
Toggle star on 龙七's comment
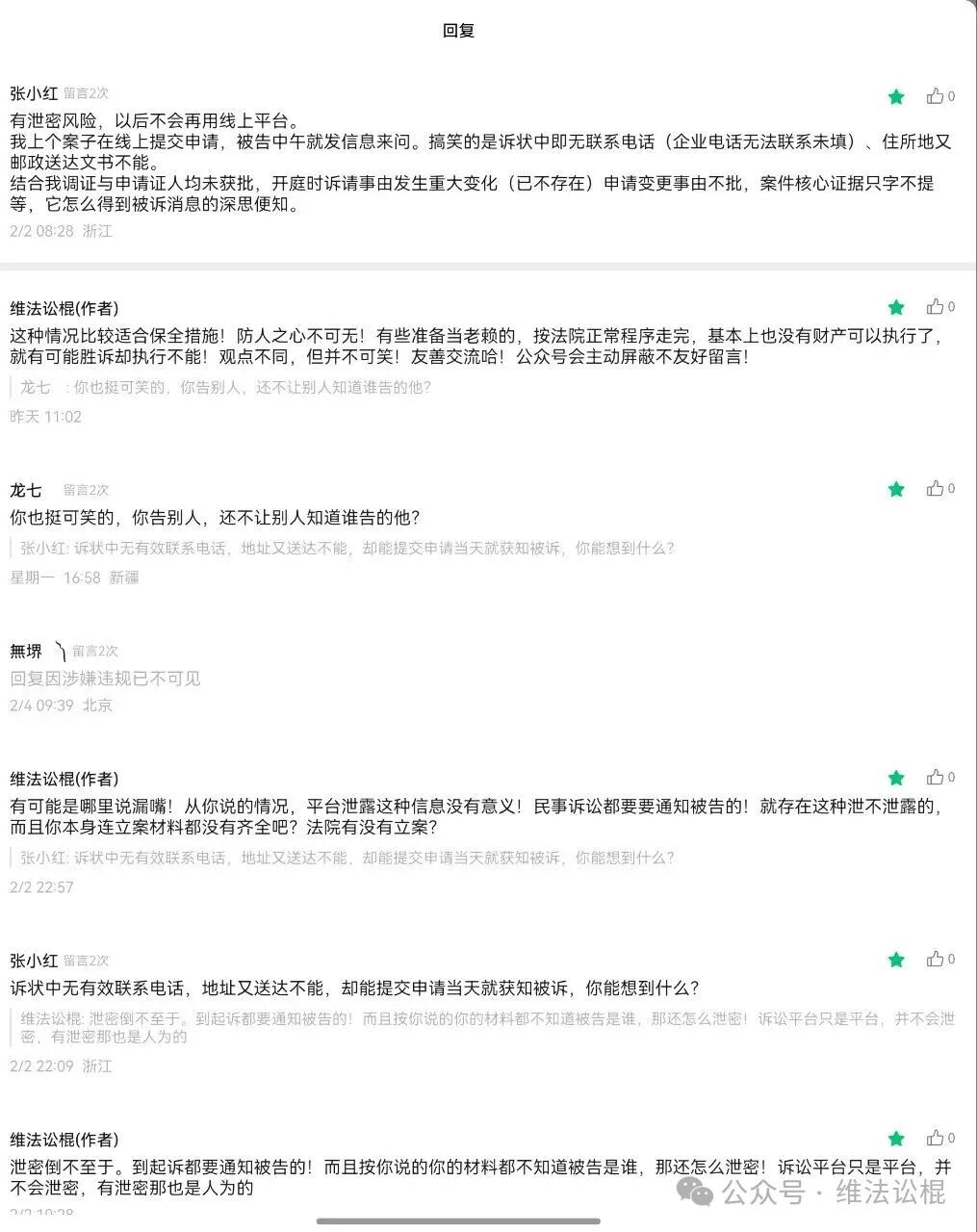896,489
